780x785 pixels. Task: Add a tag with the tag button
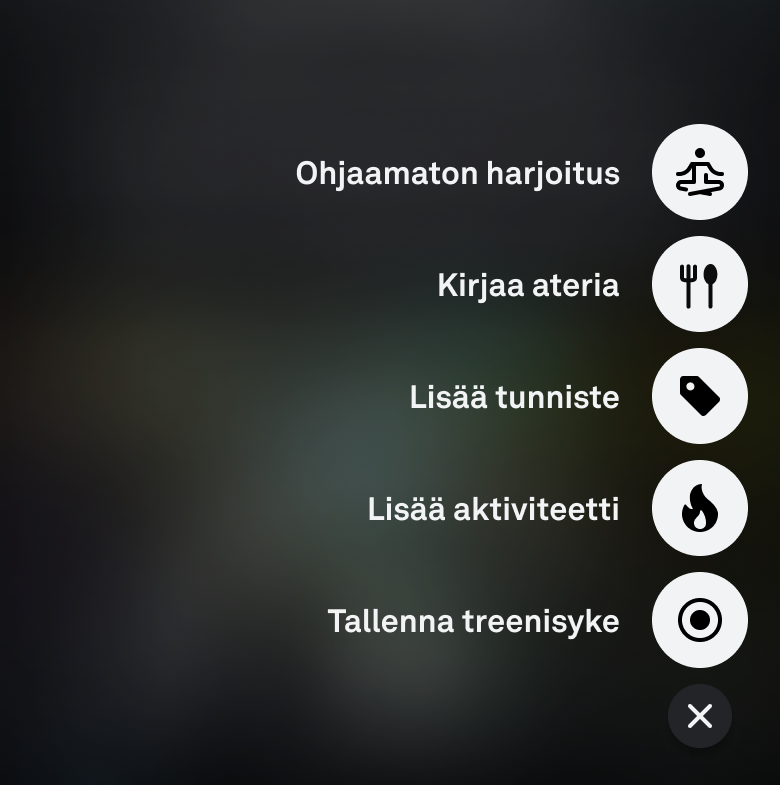[x=700, y=396]
